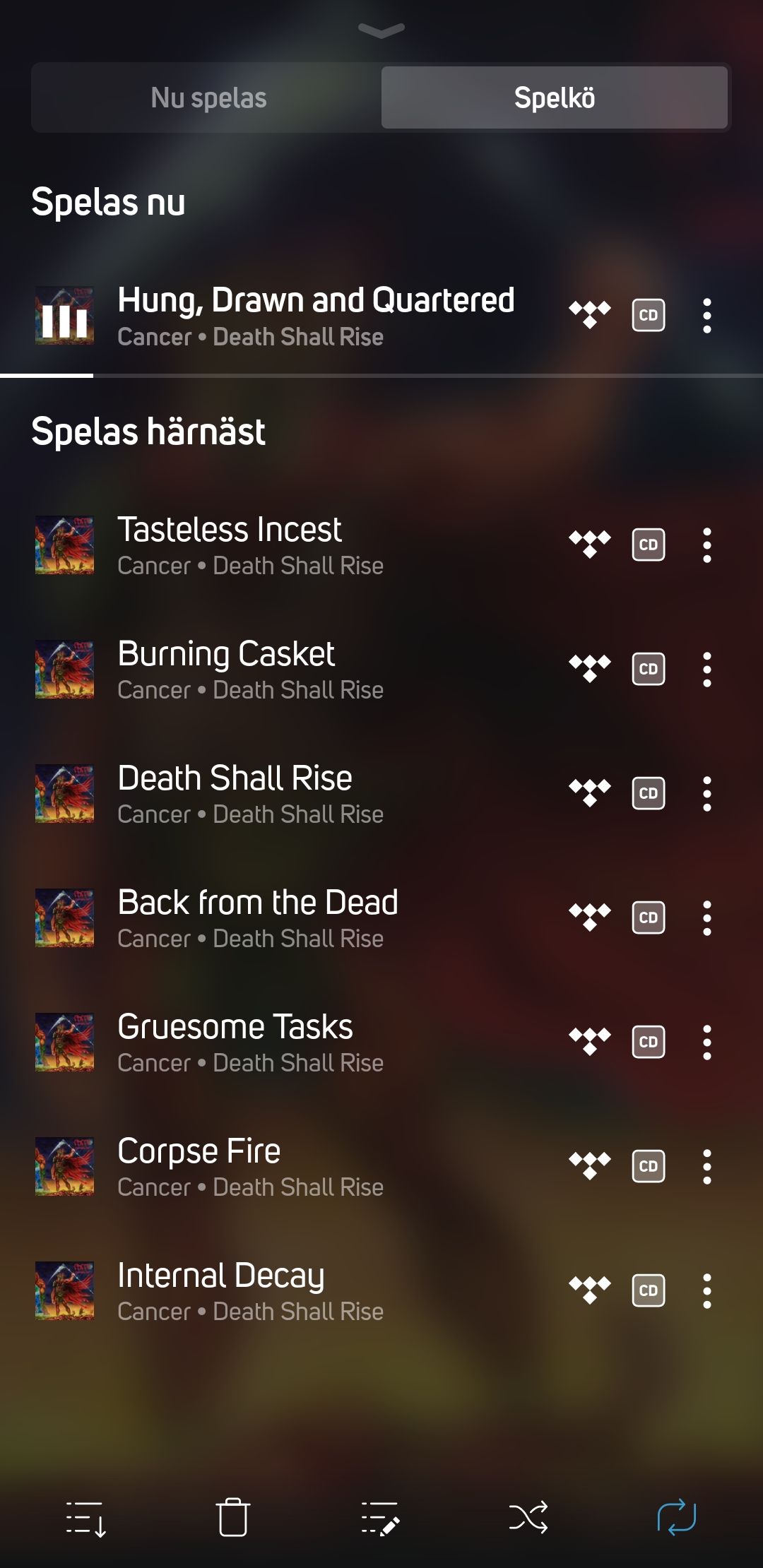Open more options for Back from the Dead
Viewport: 763px width, 1568px height.
click(x=706, y=918)
